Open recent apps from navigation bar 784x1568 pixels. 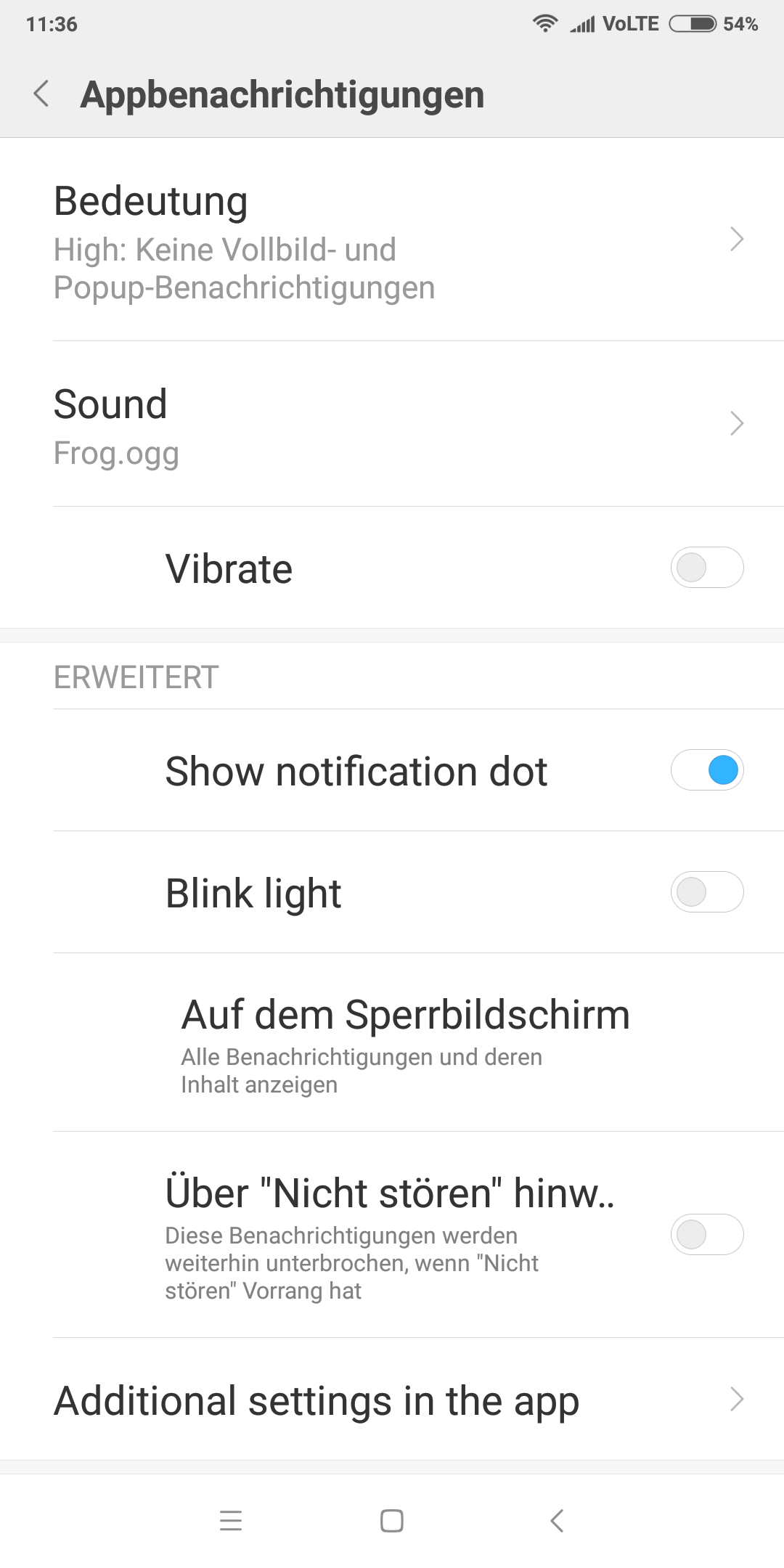tap(231, 1521)
